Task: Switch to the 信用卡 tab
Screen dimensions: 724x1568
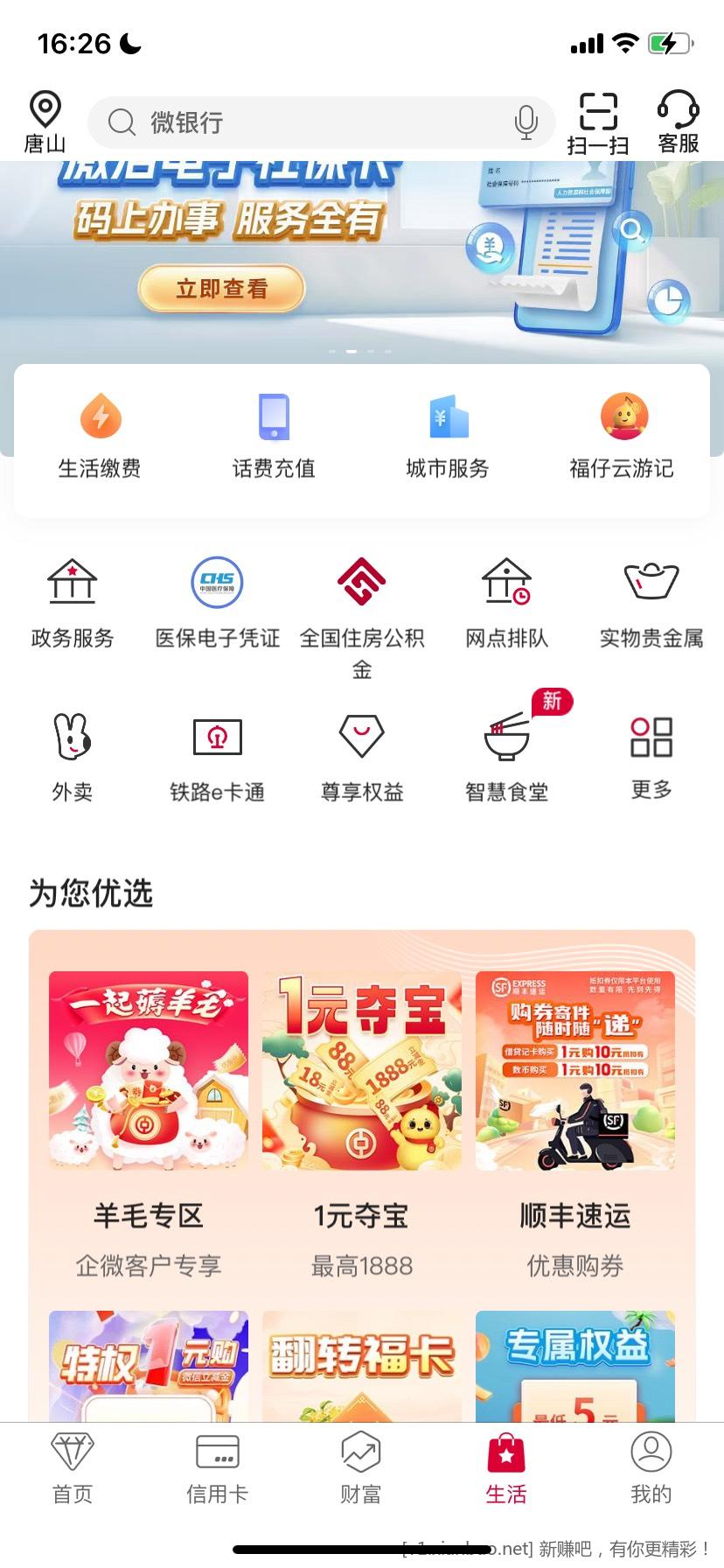Action: (x=217, y=1469)
